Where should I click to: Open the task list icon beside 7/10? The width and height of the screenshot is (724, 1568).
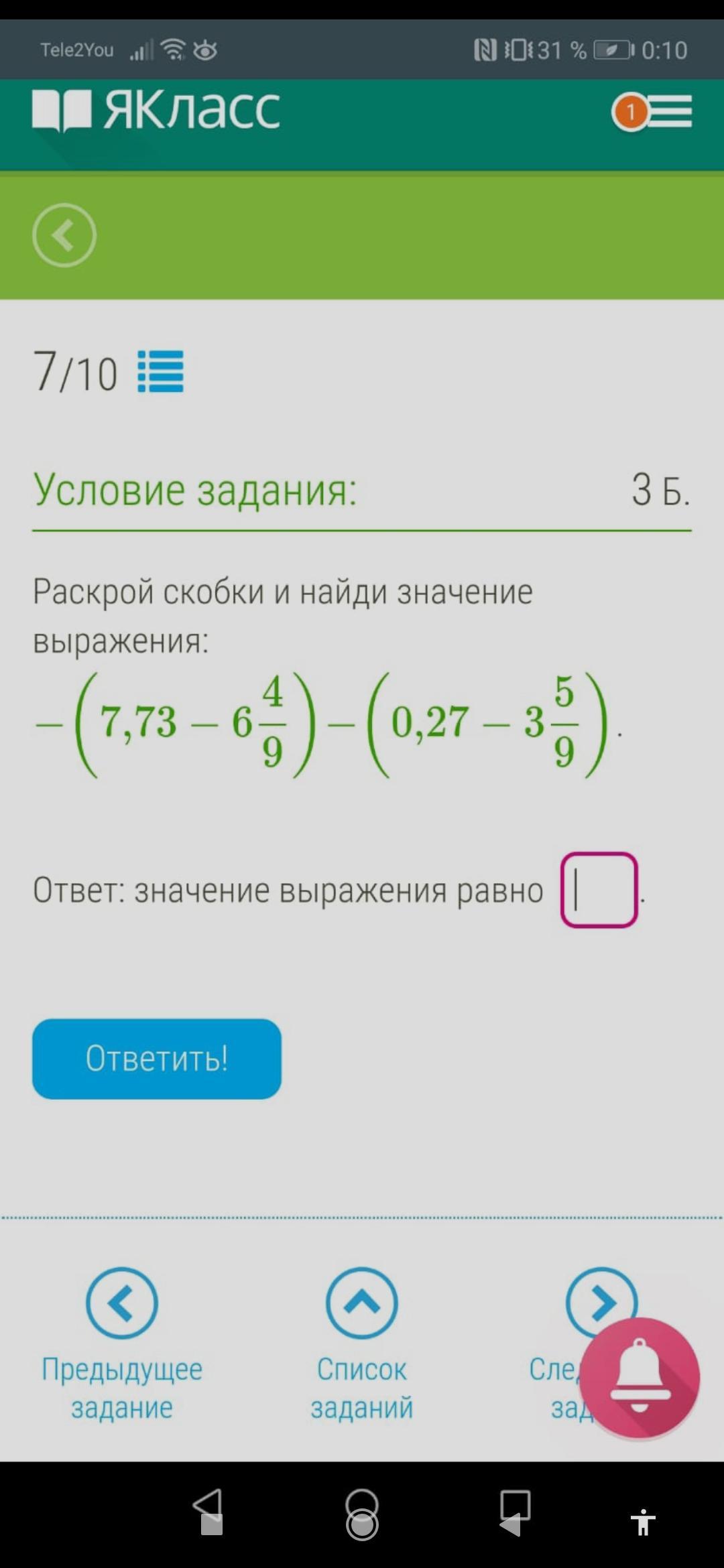pyautogui.click(x=160, y=371)
